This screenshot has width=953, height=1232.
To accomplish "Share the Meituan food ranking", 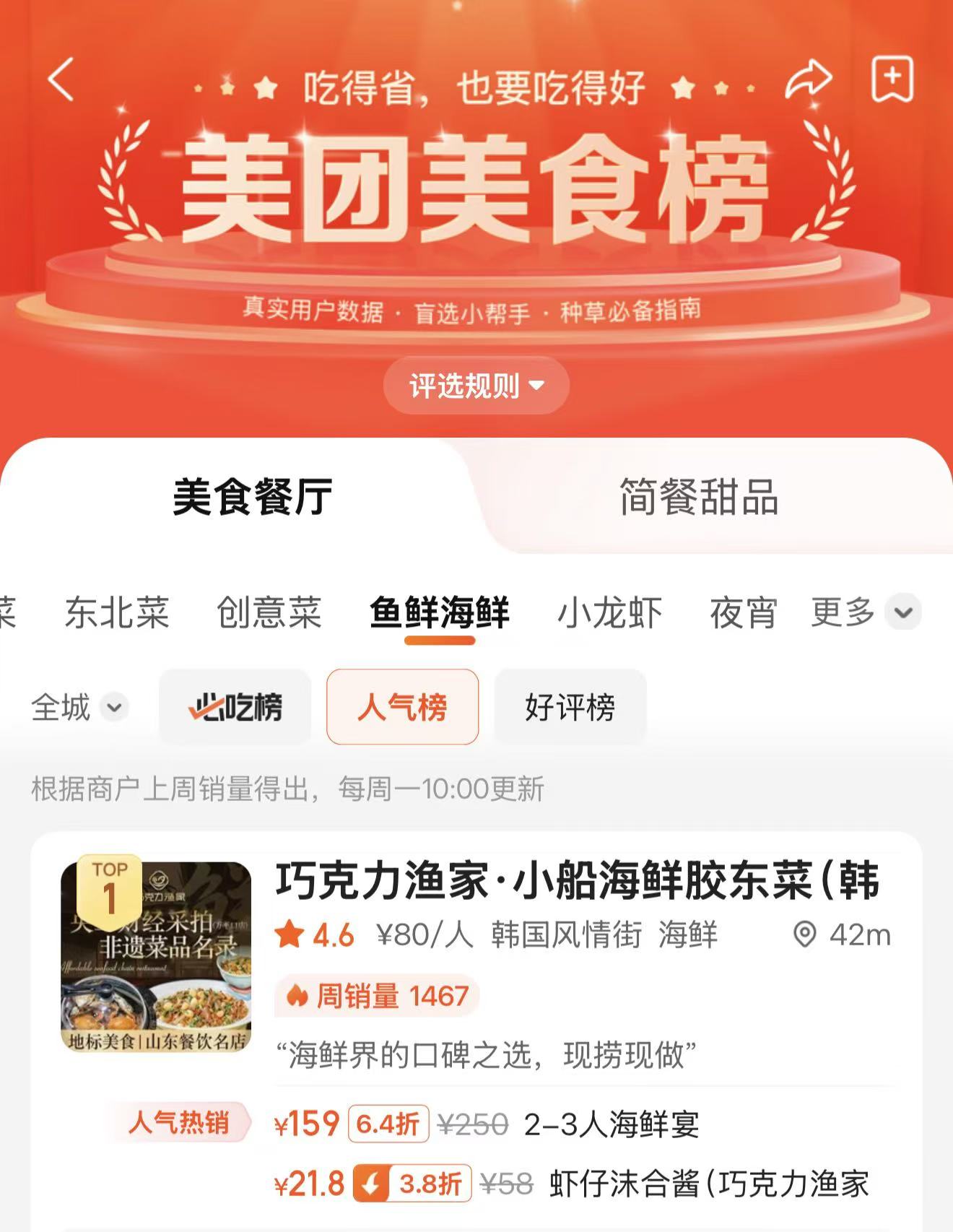I will coord(808,79).
